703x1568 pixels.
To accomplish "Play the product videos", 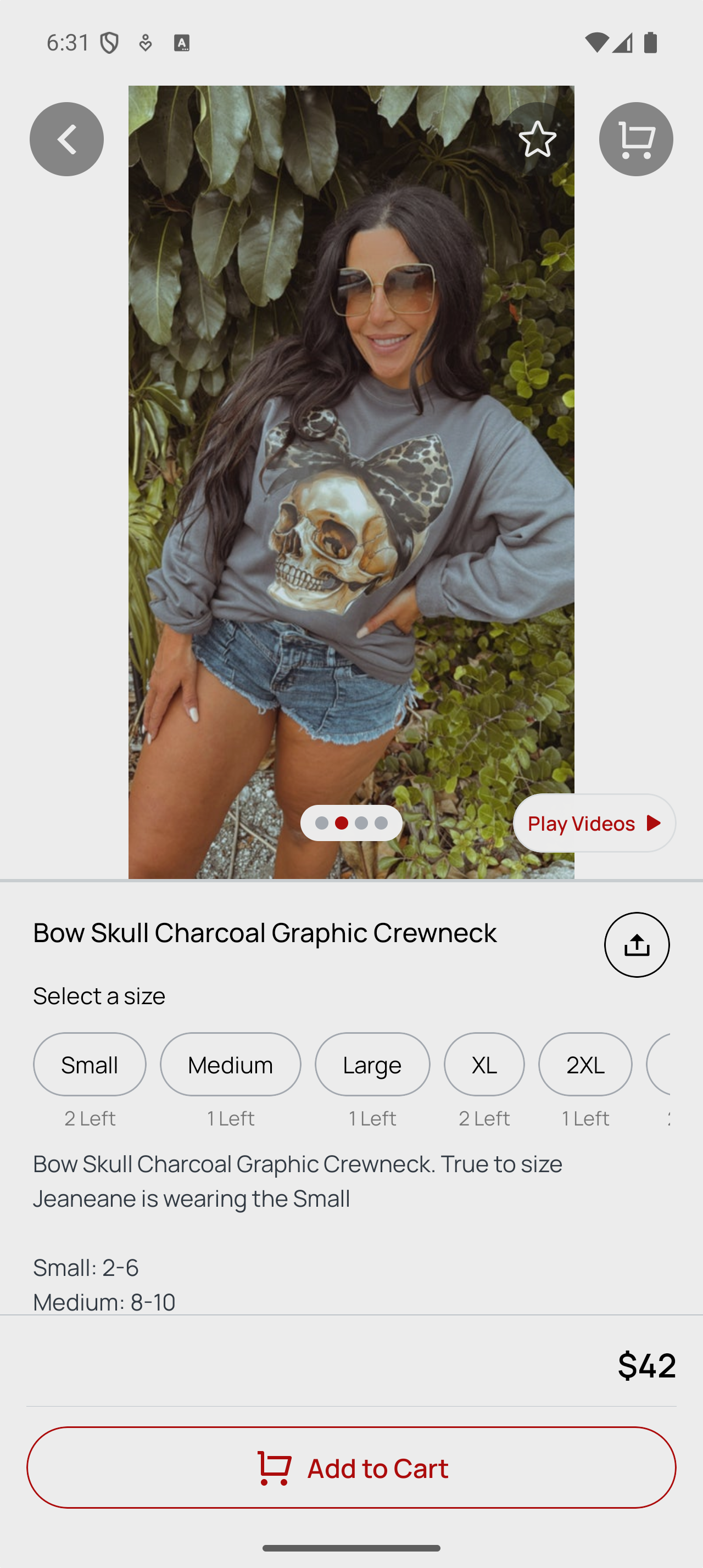I will click(594, 823).
